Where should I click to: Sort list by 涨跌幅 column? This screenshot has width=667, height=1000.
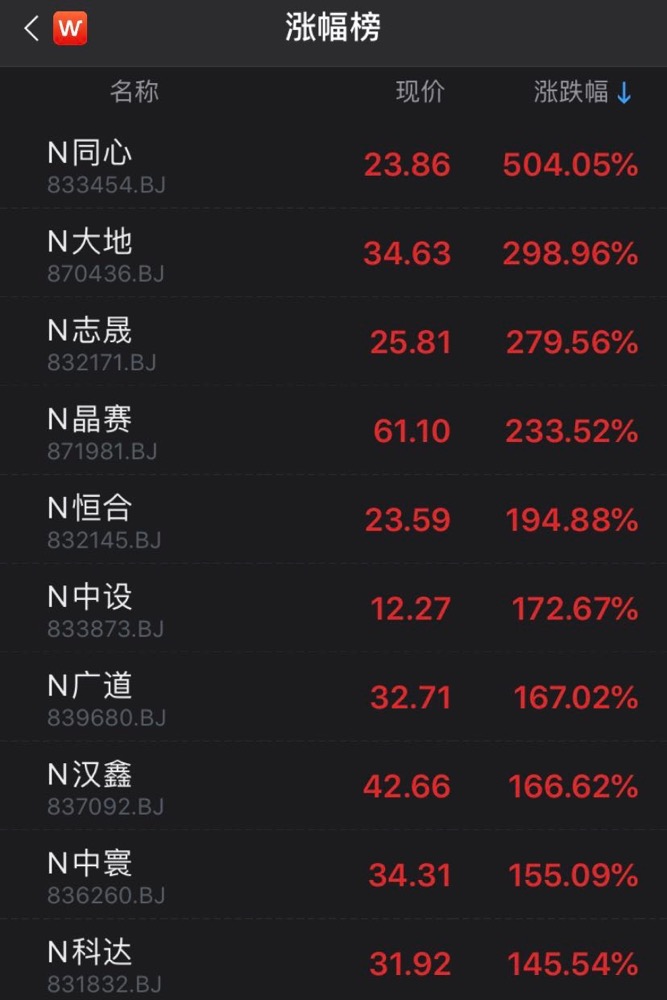point(582,93)
